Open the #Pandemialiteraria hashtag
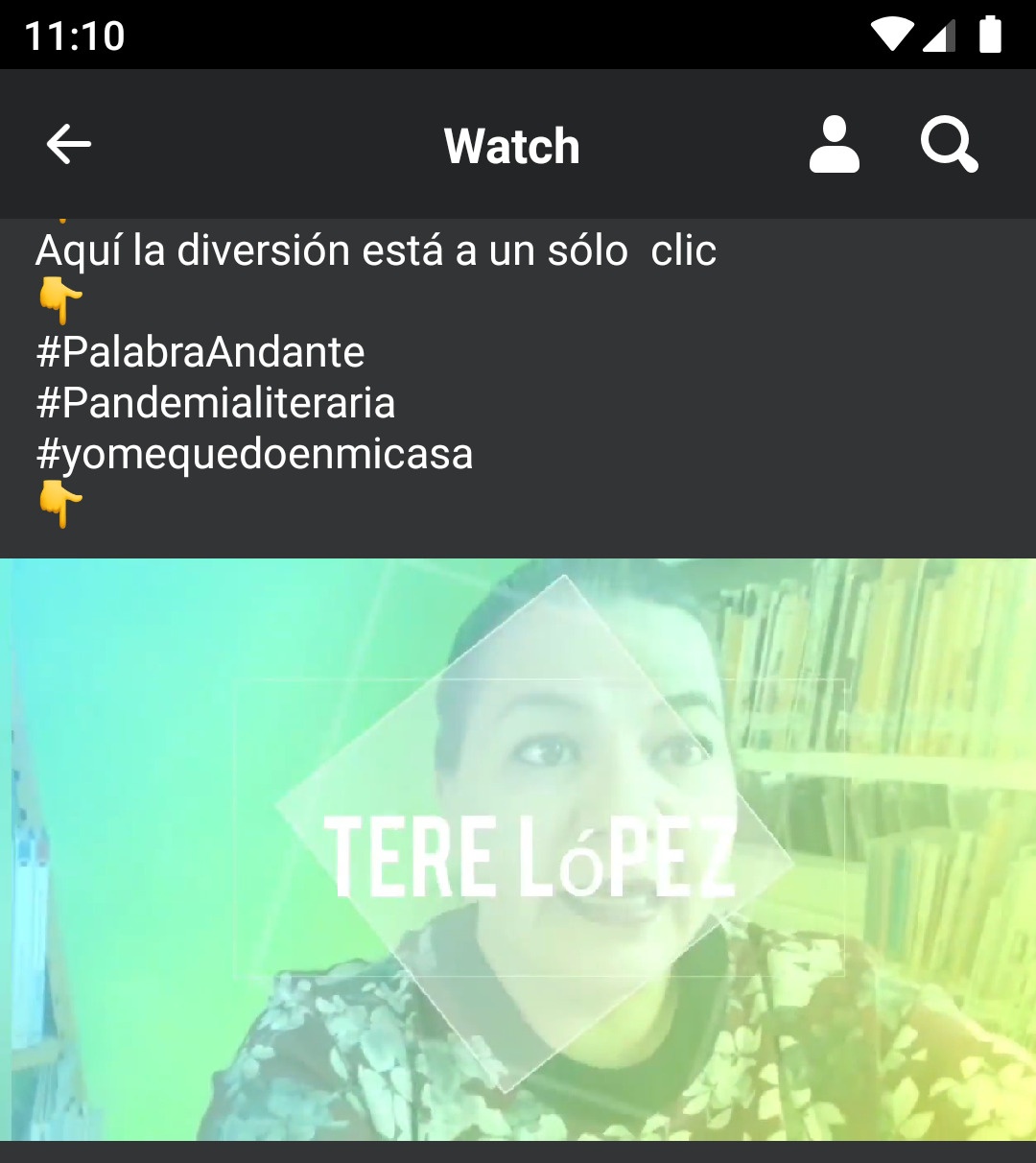Viewport: 1036px width, 1163px height. [216, 403]
